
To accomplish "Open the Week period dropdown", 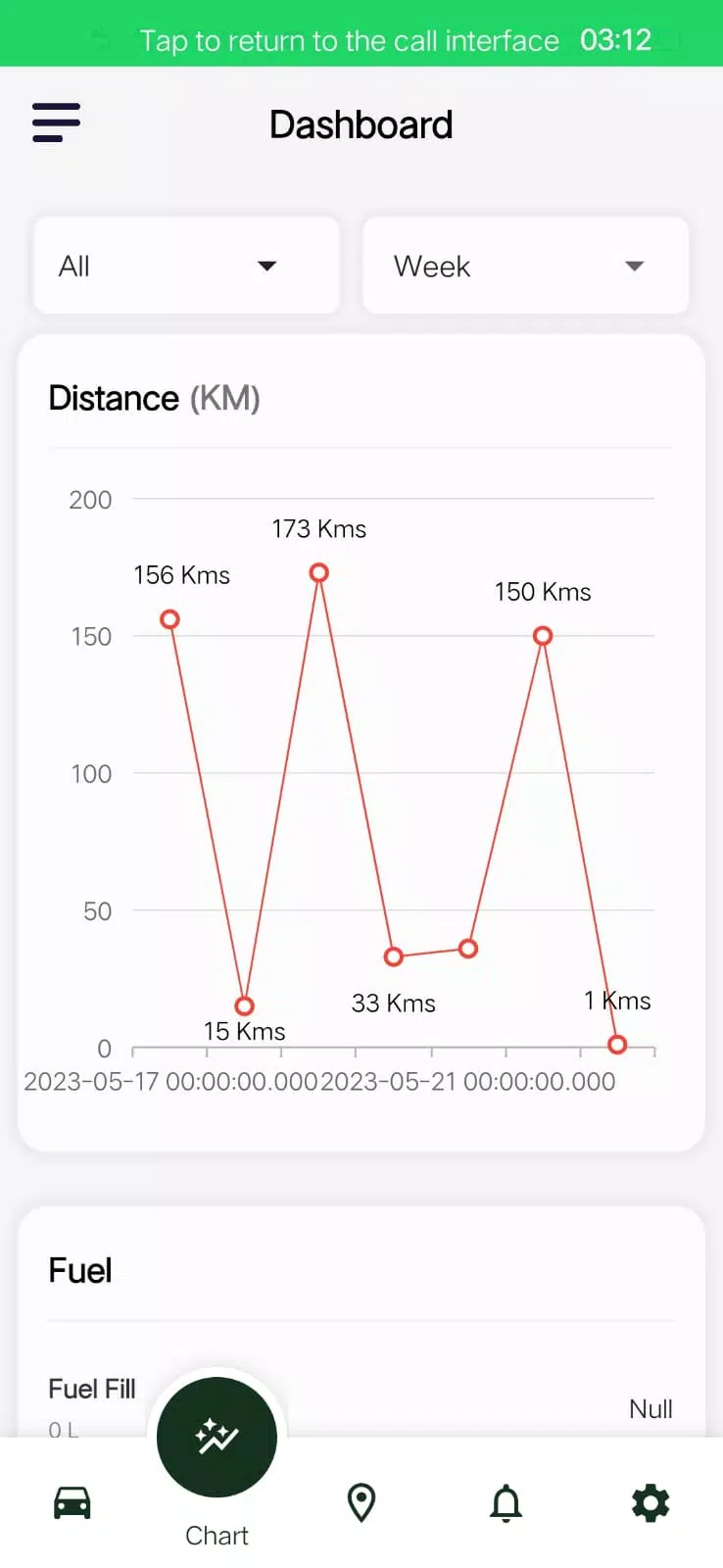I will click(525, 266).
